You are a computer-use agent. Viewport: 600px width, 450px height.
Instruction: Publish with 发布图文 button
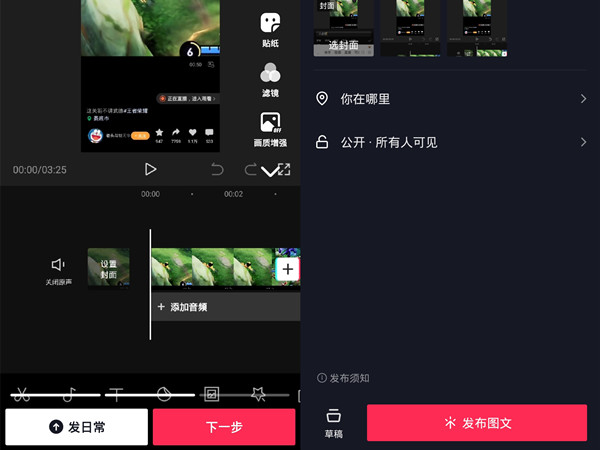(477, 423)
